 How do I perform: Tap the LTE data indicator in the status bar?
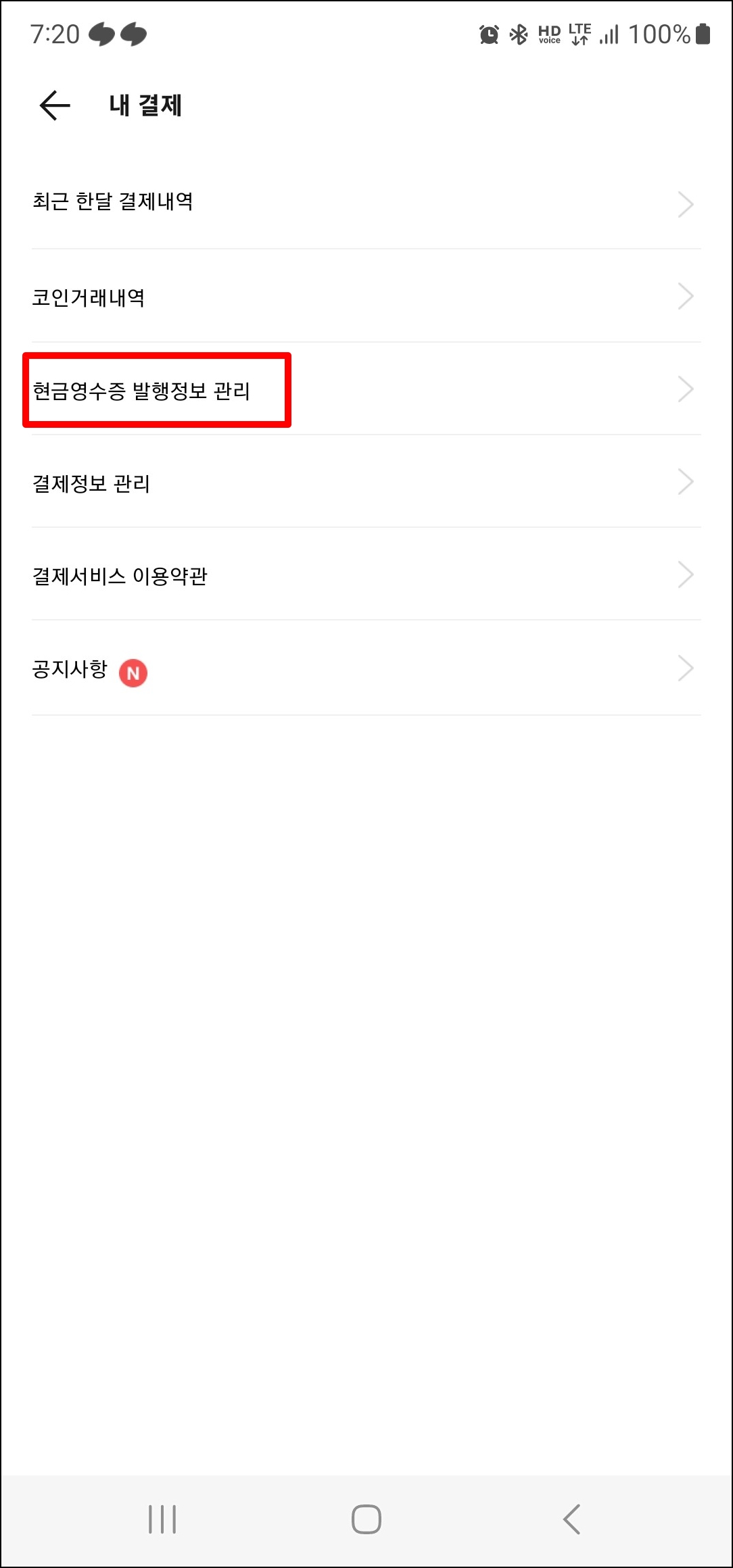click(580, 34)
